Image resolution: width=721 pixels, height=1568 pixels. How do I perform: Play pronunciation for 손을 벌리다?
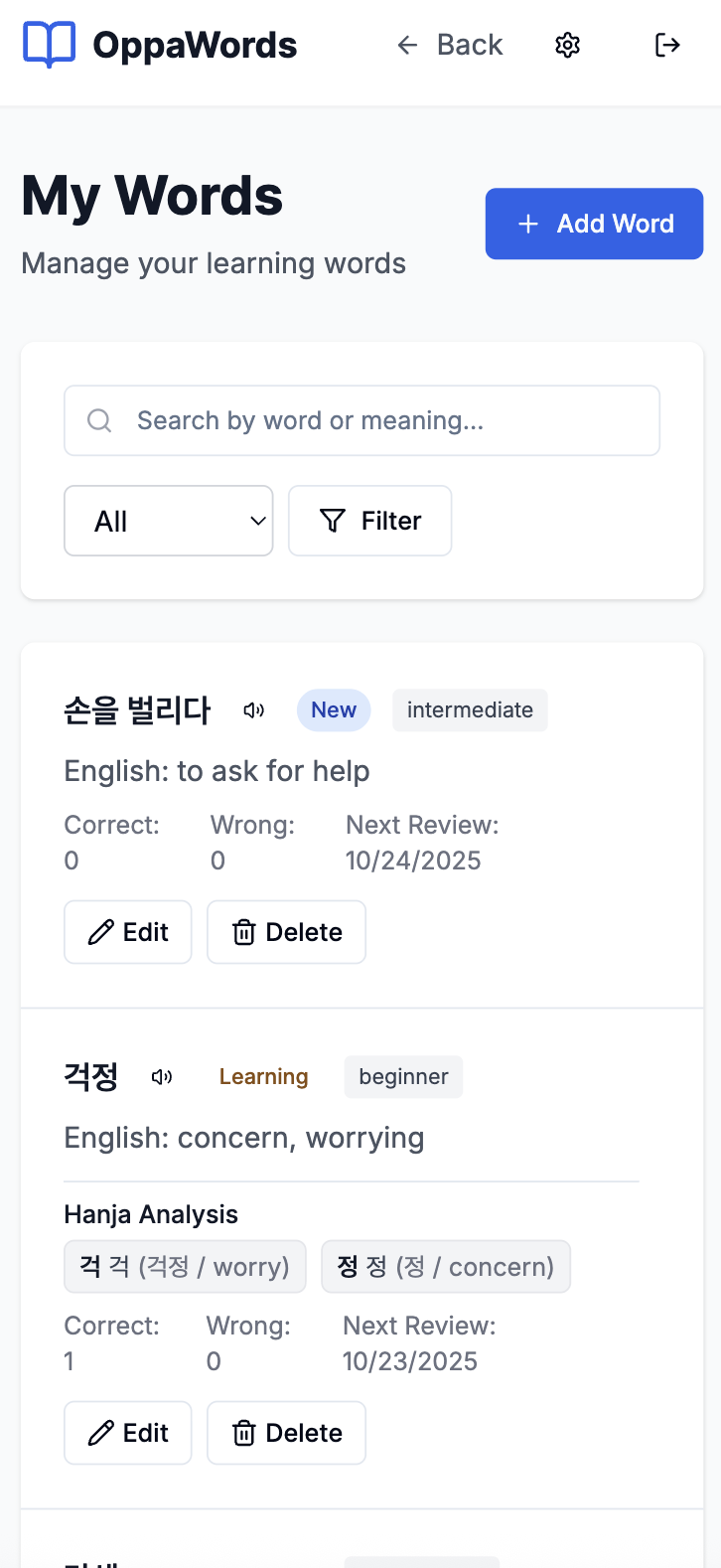[x=254, y=710]
